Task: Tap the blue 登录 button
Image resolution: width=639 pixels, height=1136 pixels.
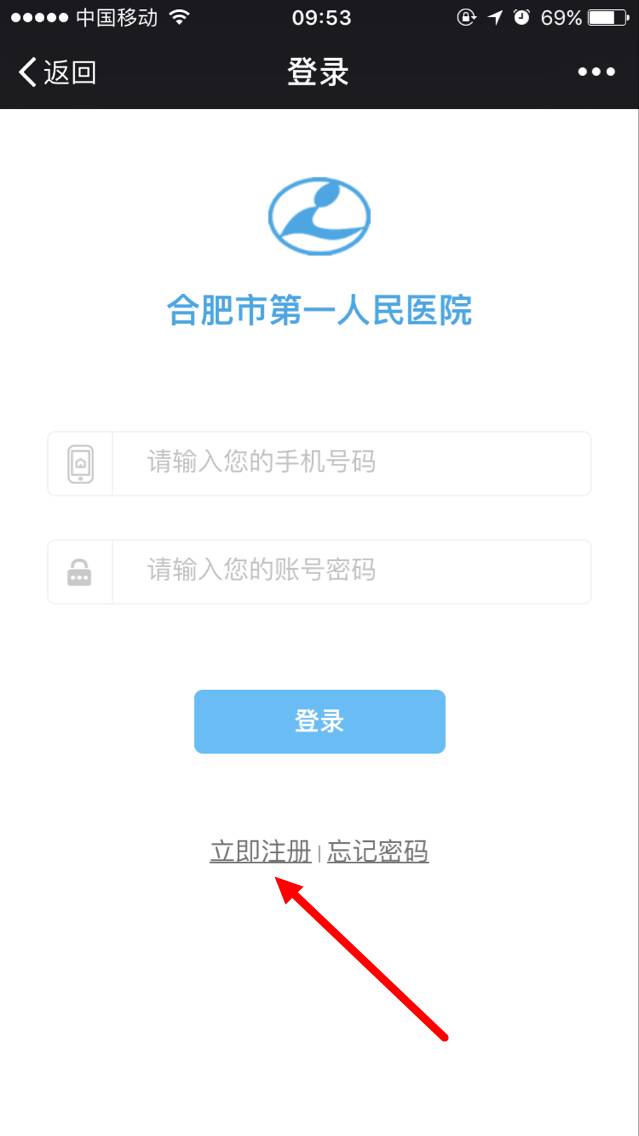Action: 319,721
